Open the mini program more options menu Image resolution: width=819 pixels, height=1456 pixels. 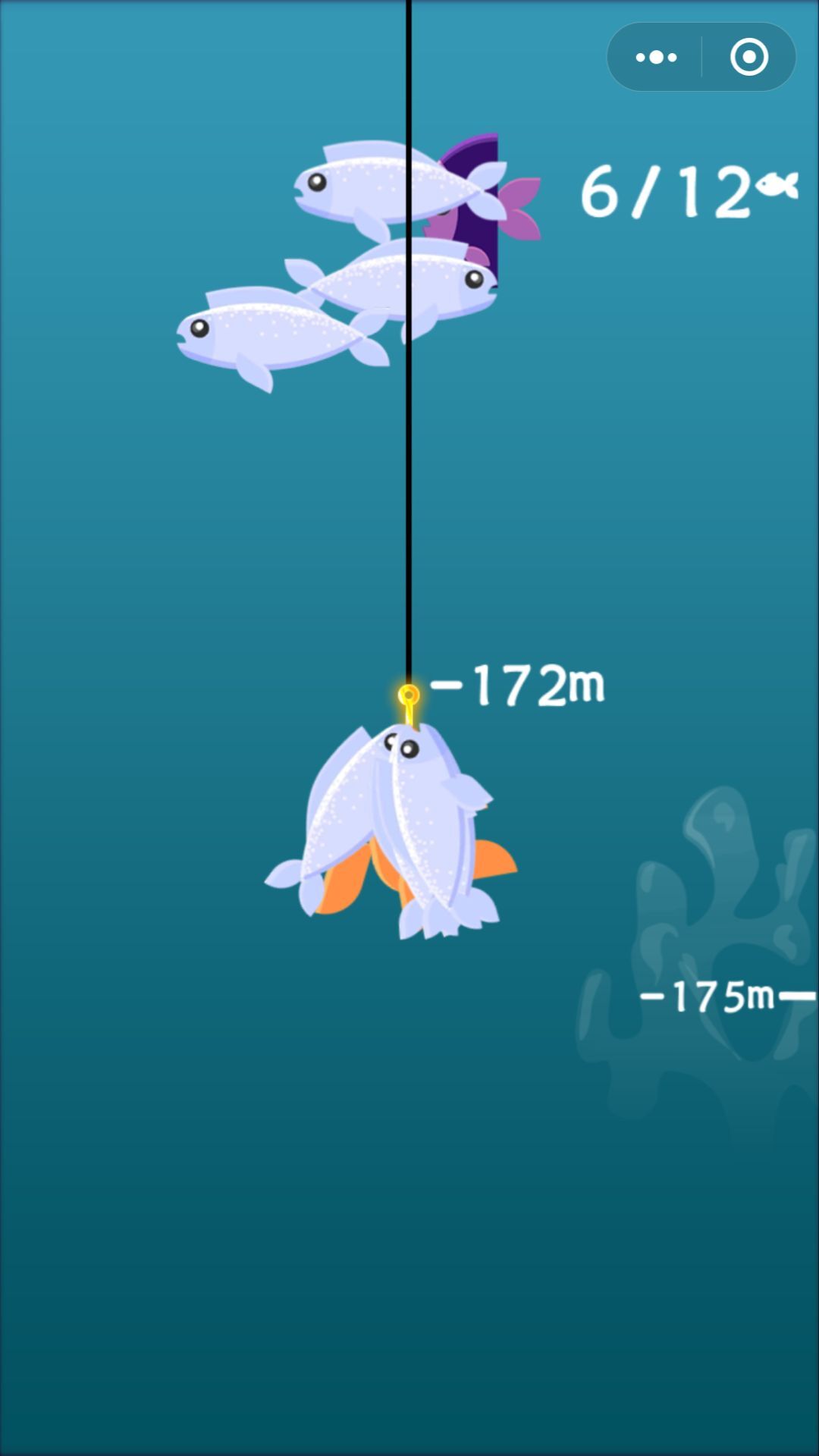pos(656,57)
